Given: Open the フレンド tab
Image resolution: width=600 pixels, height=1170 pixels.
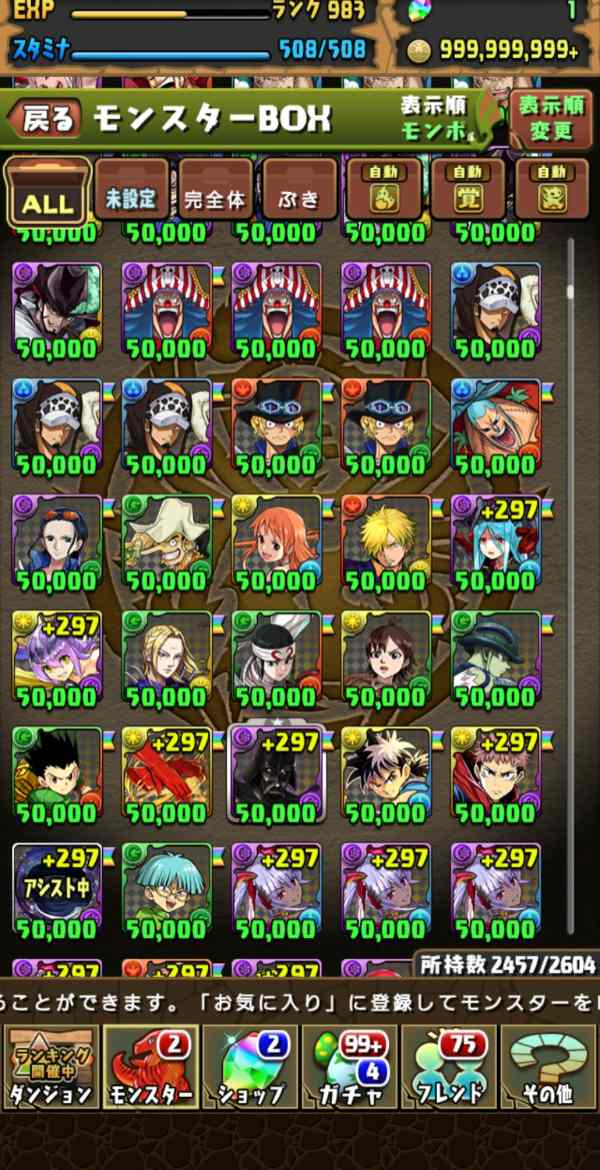Looking at the screenshot, I should point(448,1067).
